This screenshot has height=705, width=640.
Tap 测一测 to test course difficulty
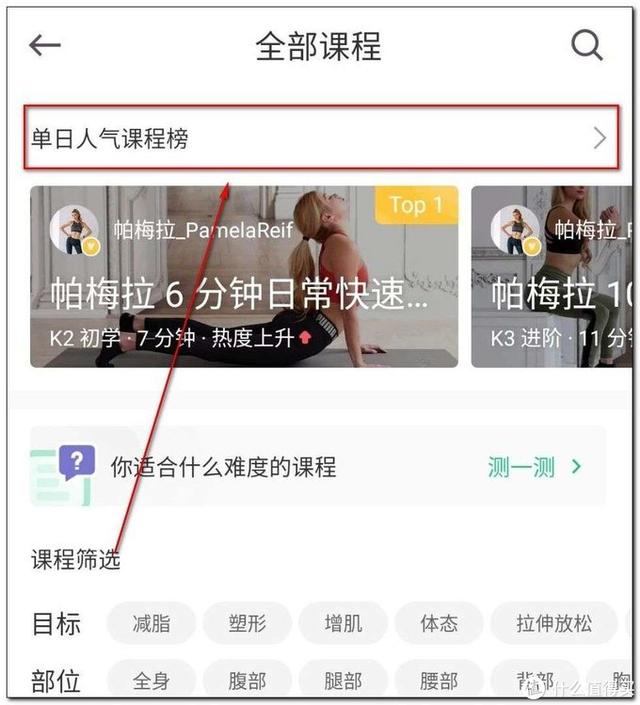pyautogui.click(x=534, y=467)
